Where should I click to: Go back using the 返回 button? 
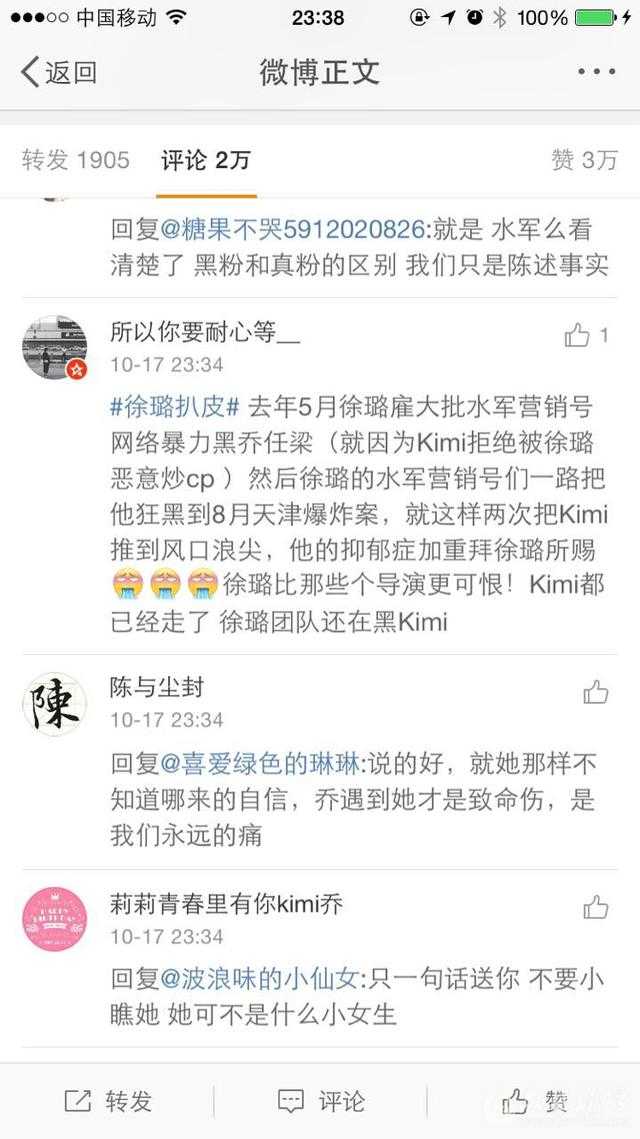(60, 72)
